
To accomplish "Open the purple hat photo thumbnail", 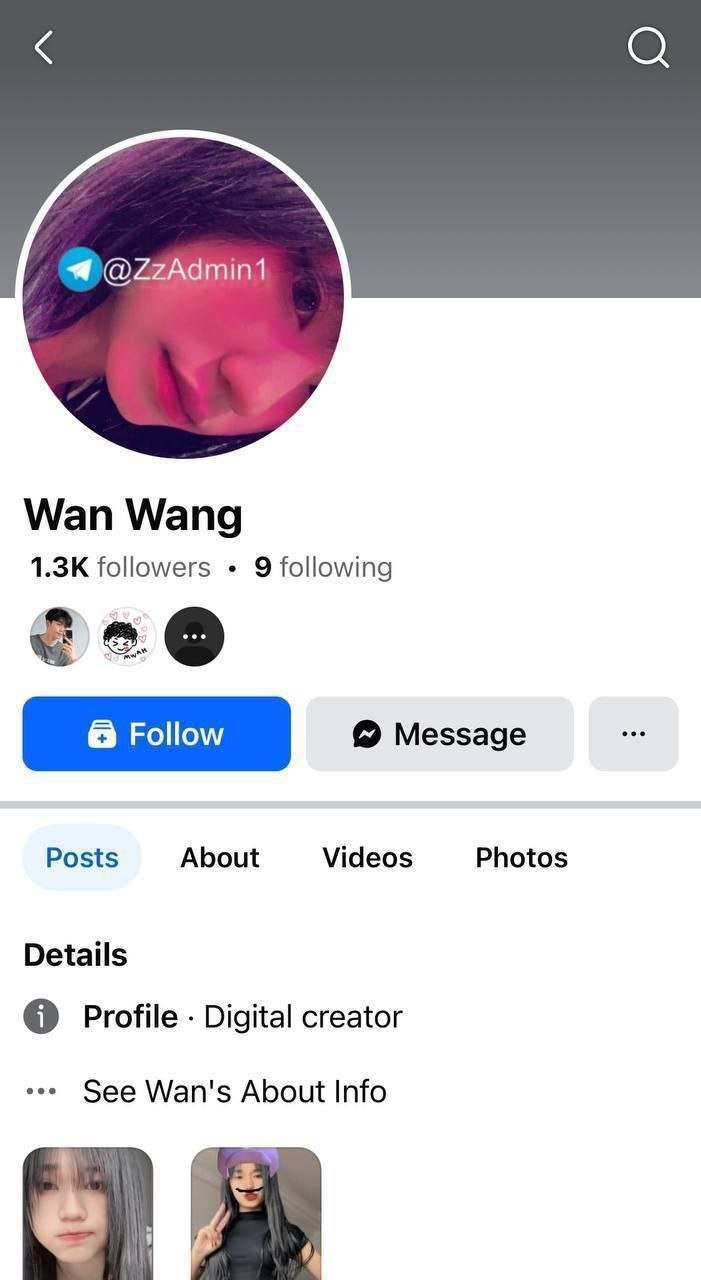I will (x=256, y=1213).
